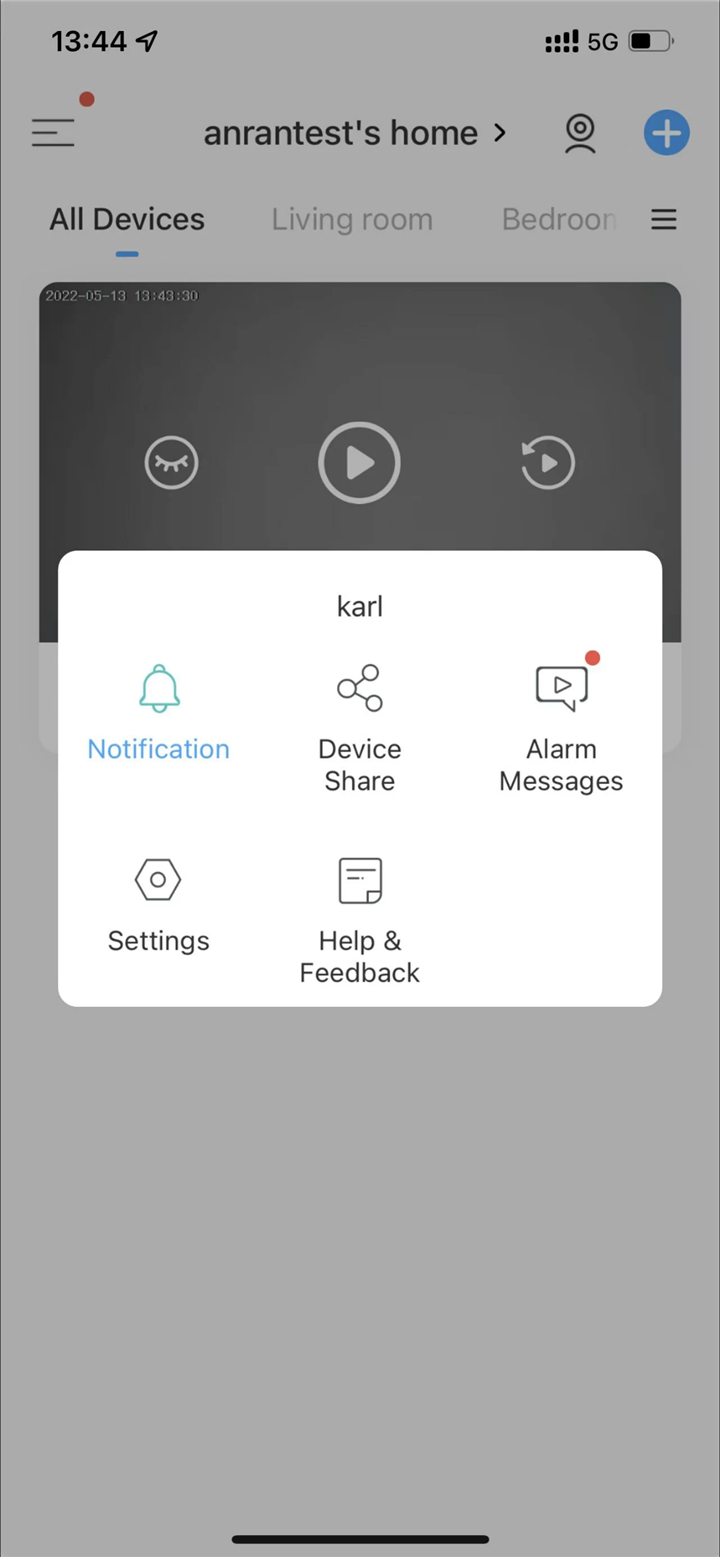This screenshot has width=720, height=1557.
Task: Open the camera profile icon in header
Action: pyautogui.click(x=580, y=133)
